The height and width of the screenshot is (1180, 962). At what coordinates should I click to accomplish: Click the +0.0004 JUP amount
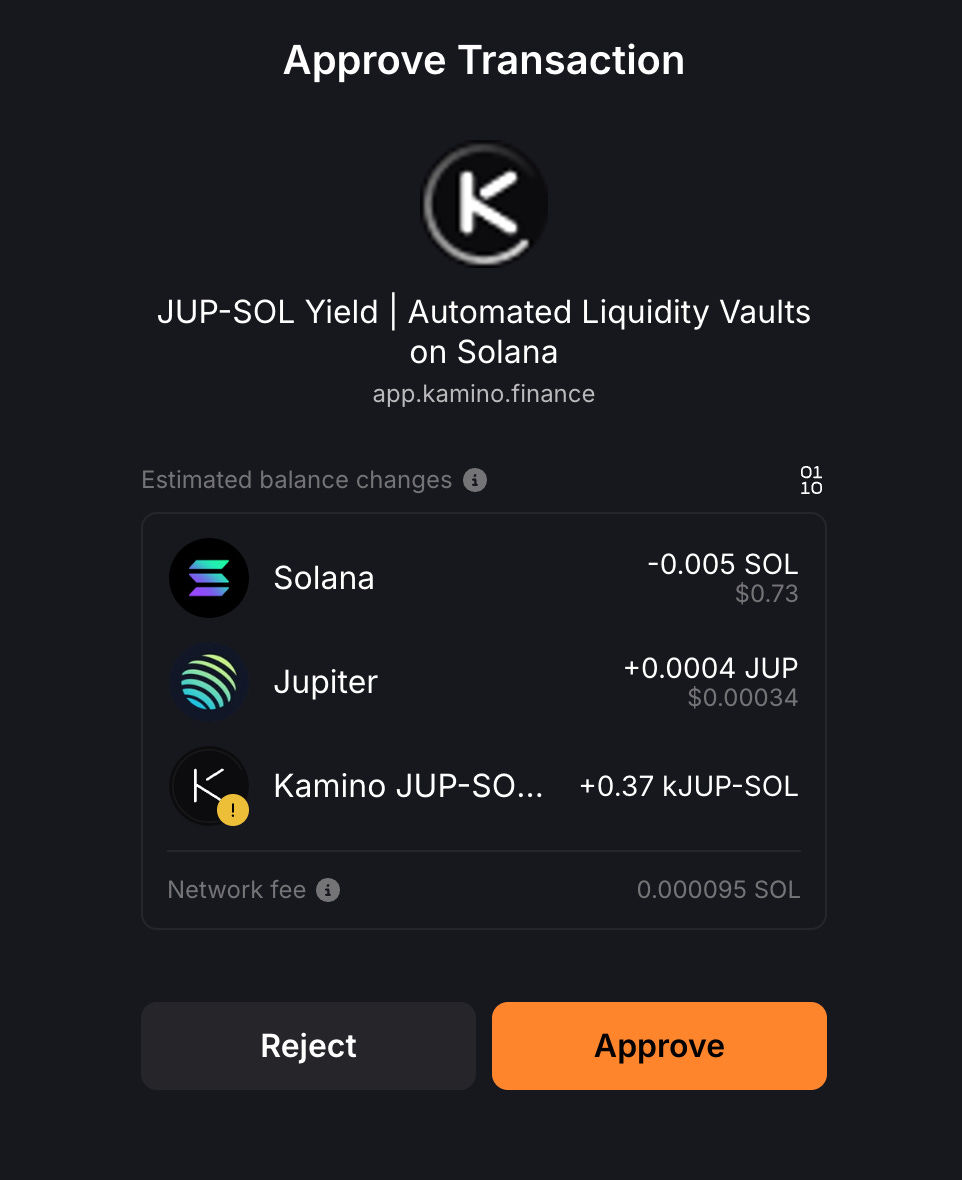(710, 668)
